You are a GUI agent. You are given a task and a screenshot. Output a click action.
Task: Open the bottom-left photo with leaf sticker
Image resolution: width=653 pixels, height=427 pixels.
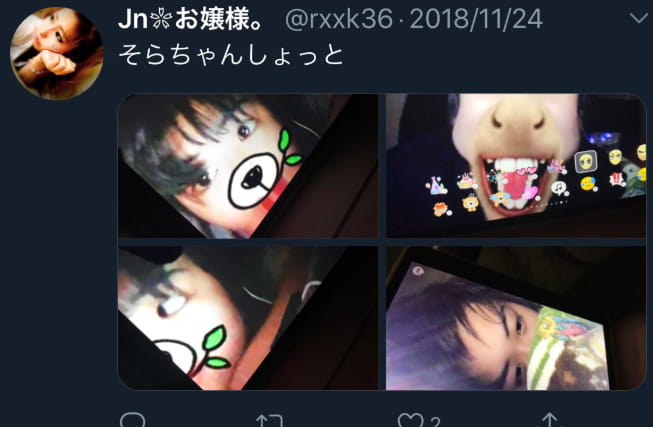[248, 318]
